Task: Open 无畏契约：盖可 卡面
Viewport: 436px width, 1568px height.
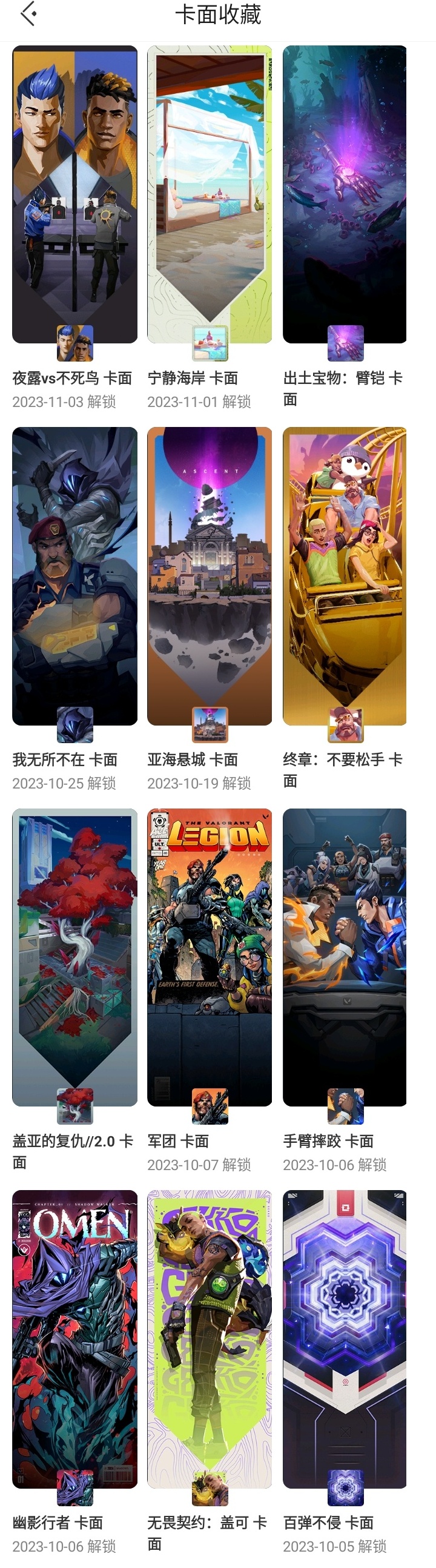Action: click(210, 1338)
